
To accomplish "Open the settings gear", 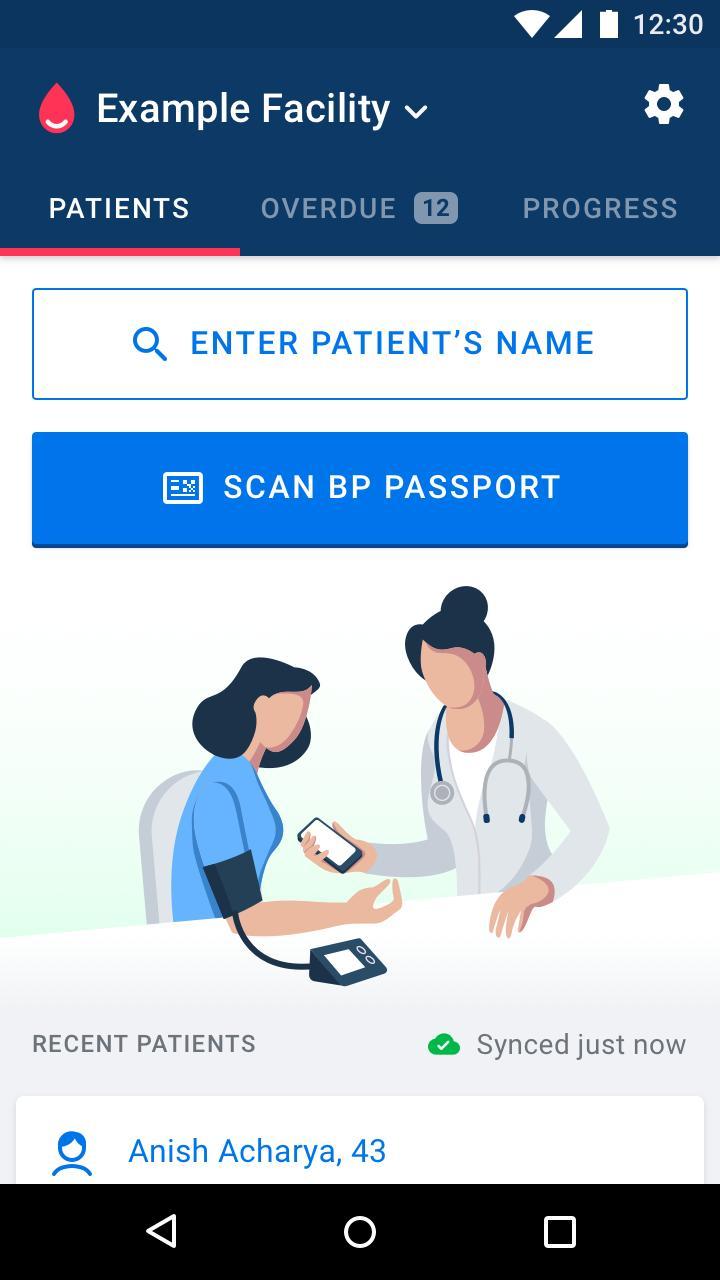I will (664, 104).
